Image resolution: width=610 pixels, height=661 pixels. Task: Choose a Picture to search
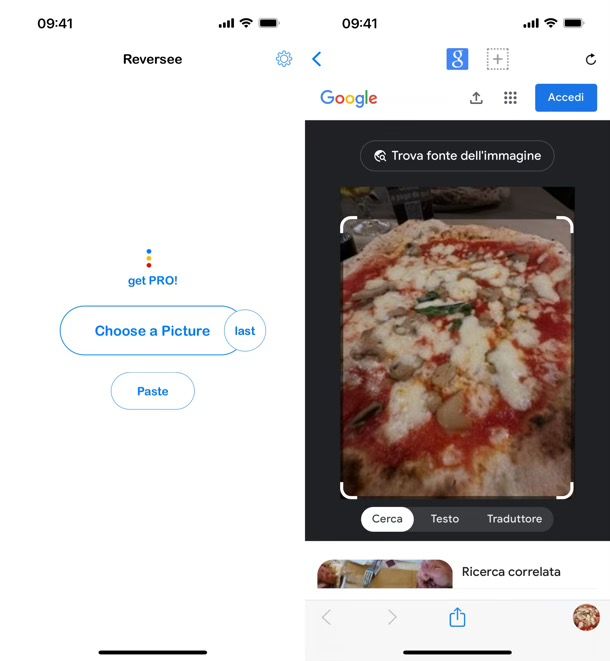click(152, 331)
